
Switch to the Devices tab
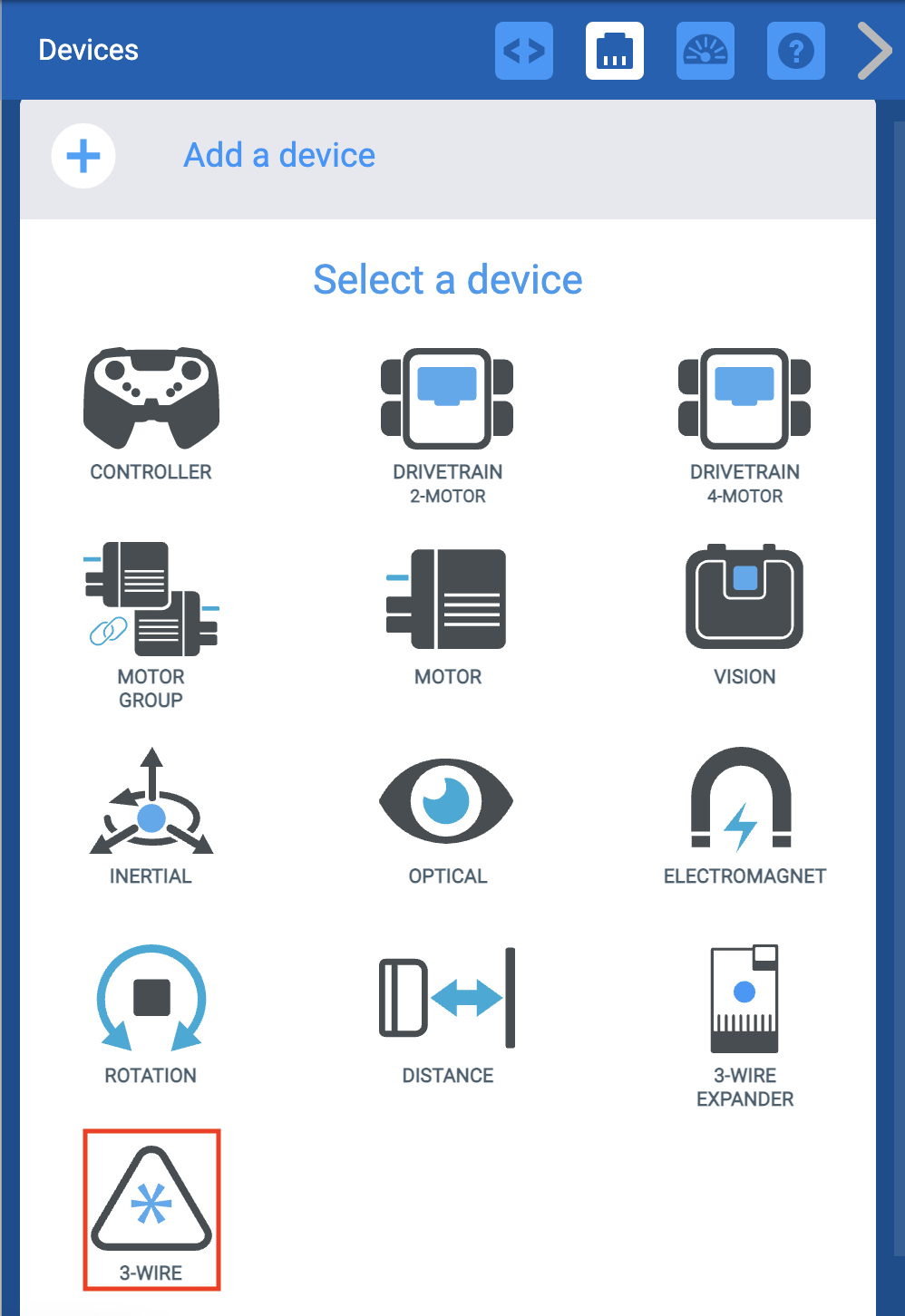point(615,51)
